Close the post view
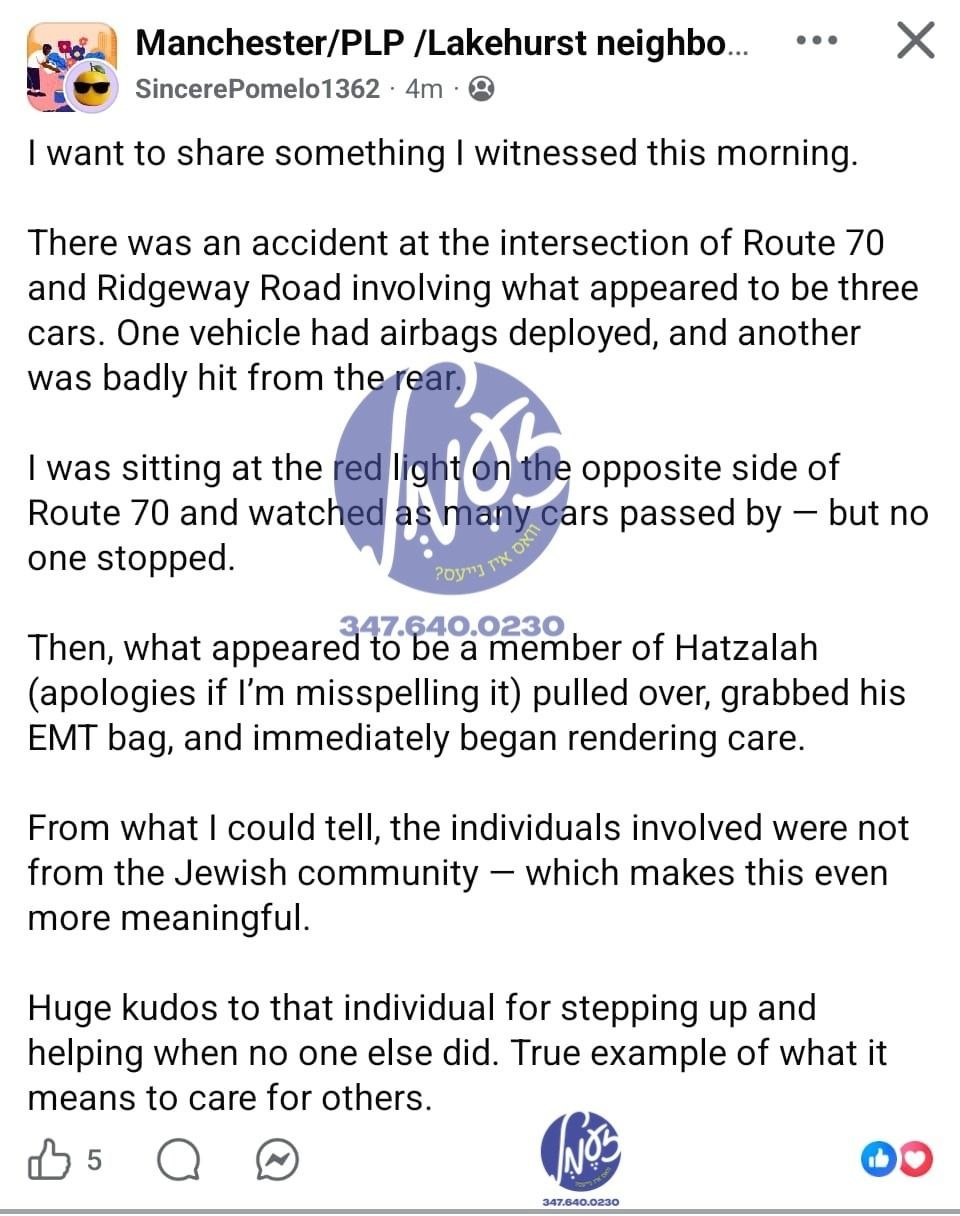 tap(915, 41)
